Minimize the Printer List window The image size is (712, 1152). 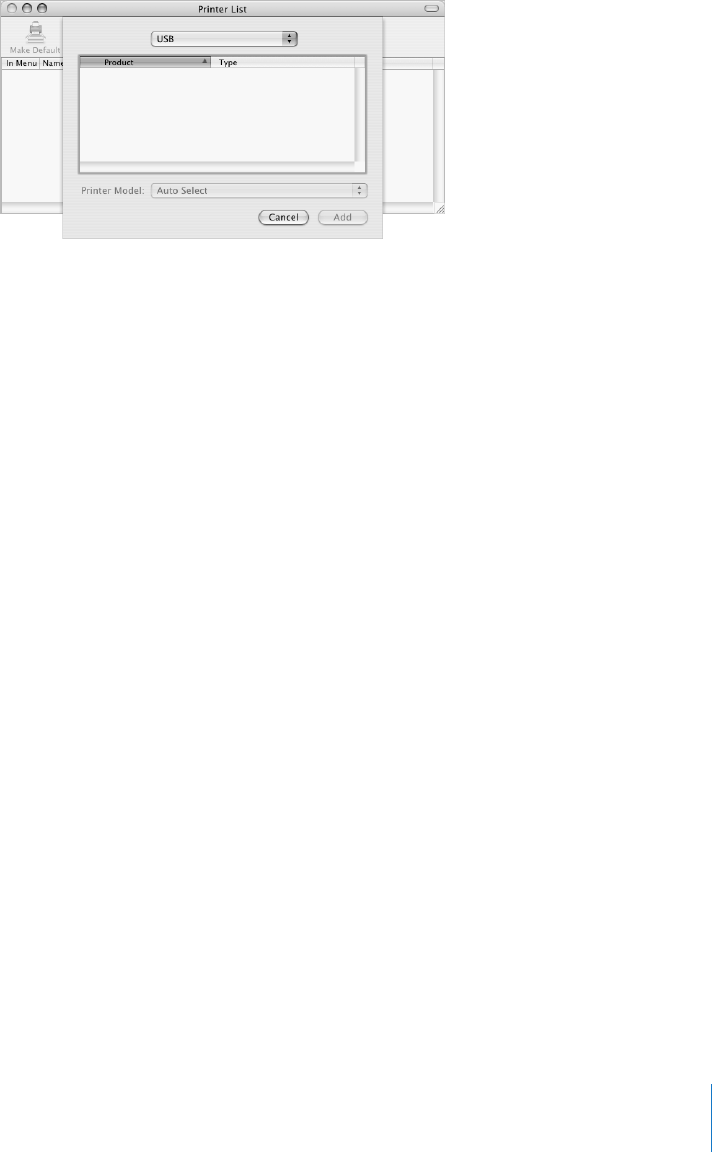pyautogui.click(x=27, y=8)
